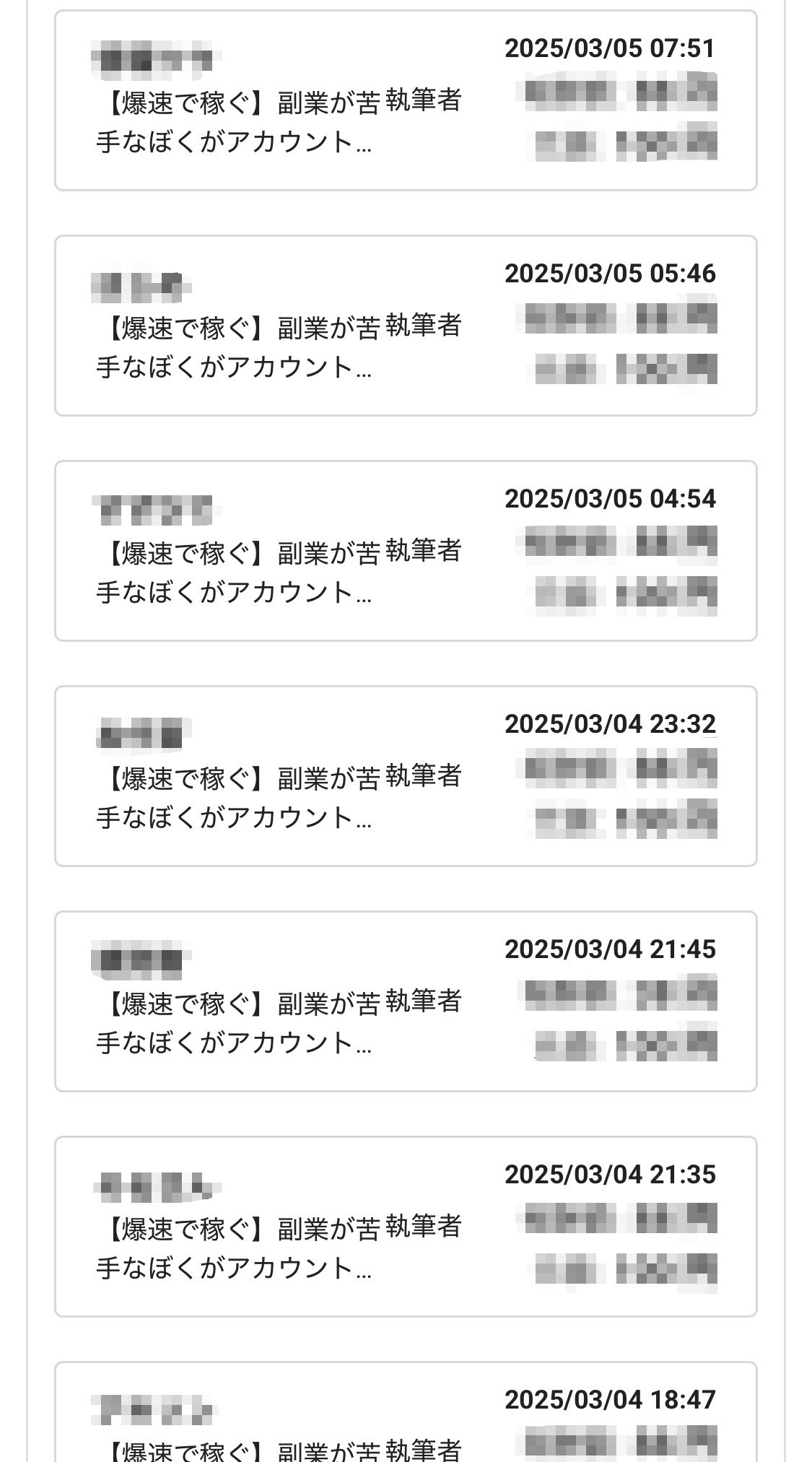
Task: View the entry from 2025/03/04 23:32
Action: click(406, 776)
